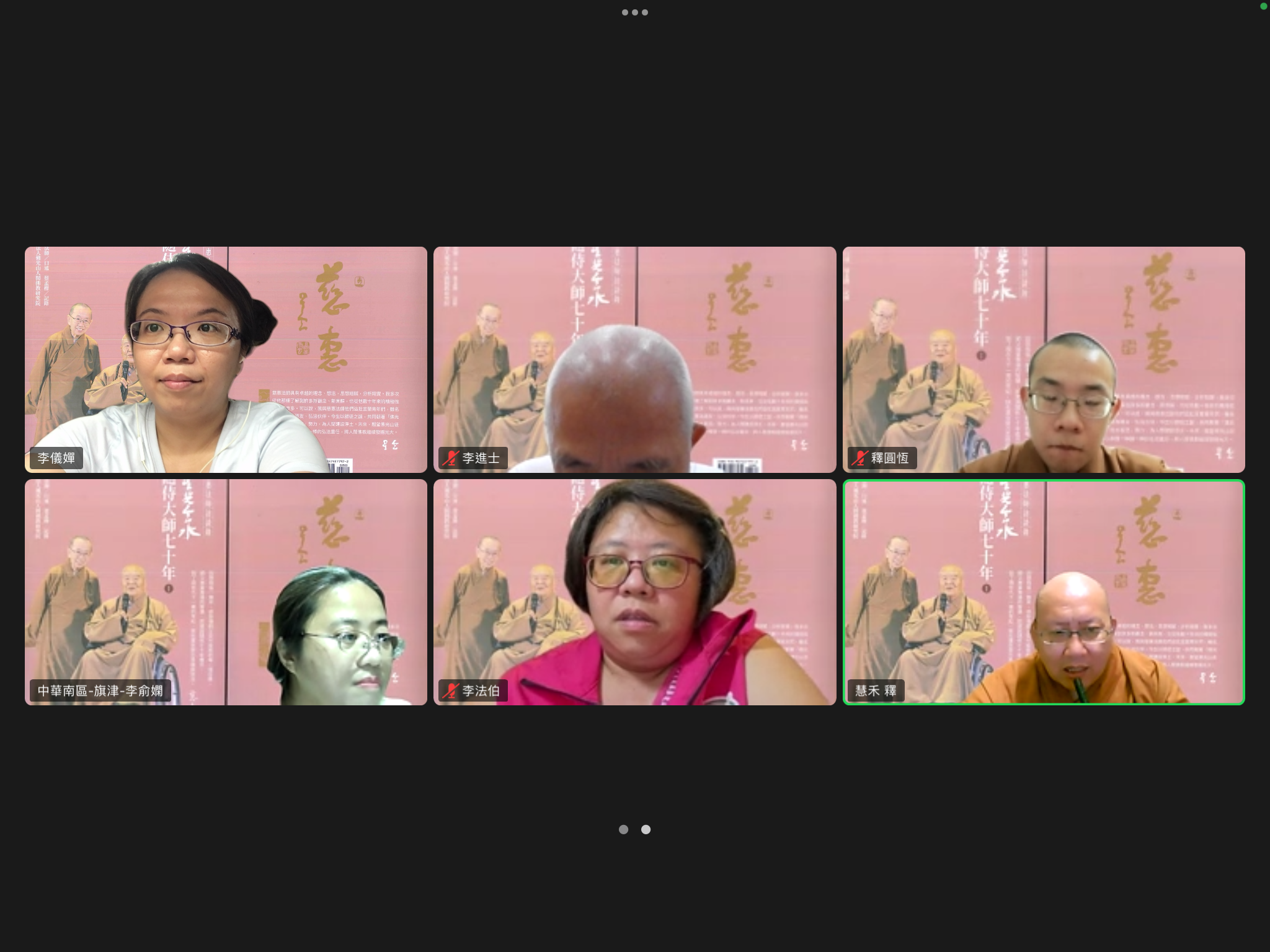The width and height of the screenshot is (1270, 952).
Task: Select 釋圓恆's video tile
Action: pyautogui.click(x=1044, y=359)
